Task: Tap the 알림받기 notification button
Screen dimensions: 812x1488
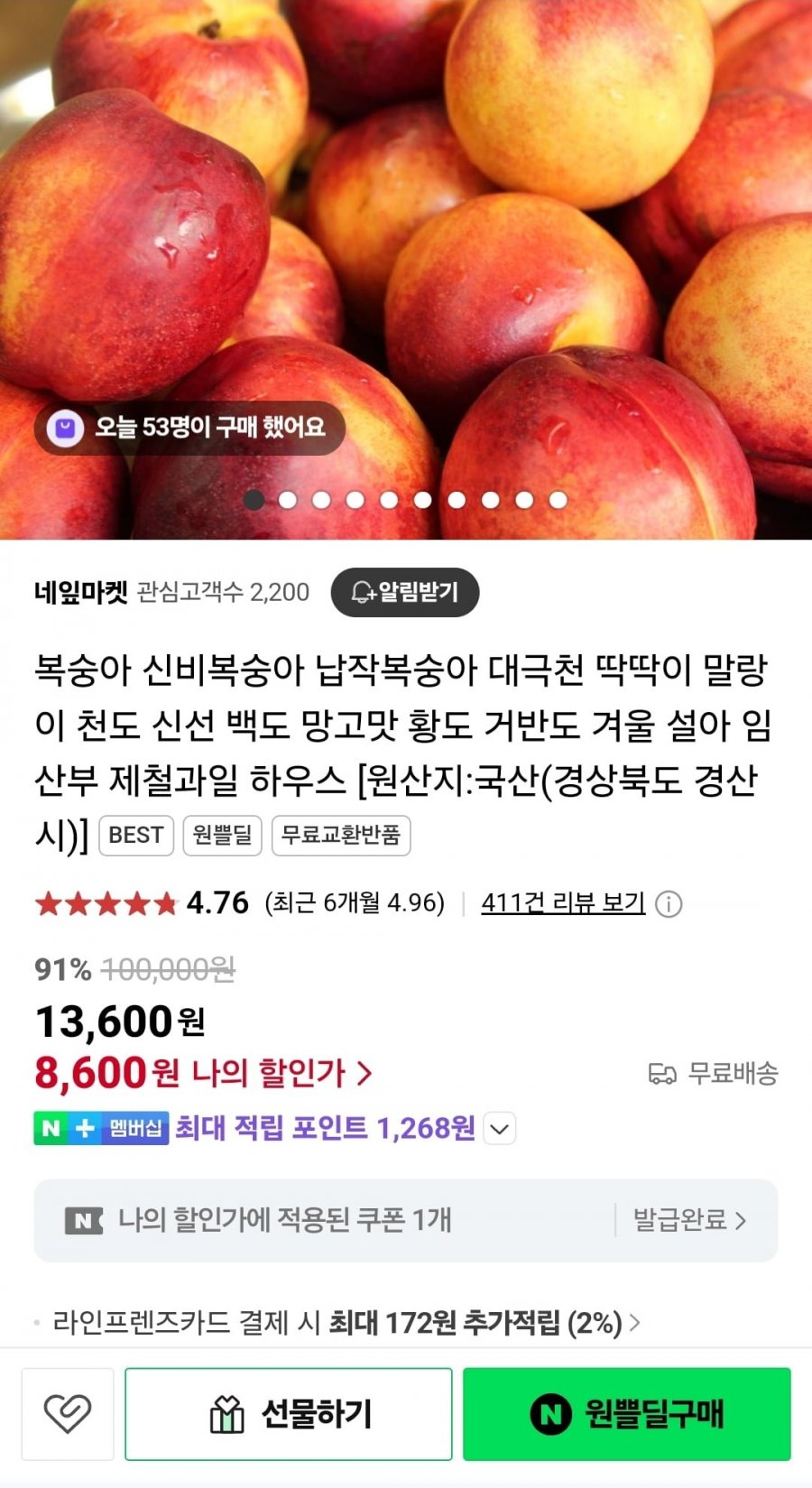Action: (404, 592)
